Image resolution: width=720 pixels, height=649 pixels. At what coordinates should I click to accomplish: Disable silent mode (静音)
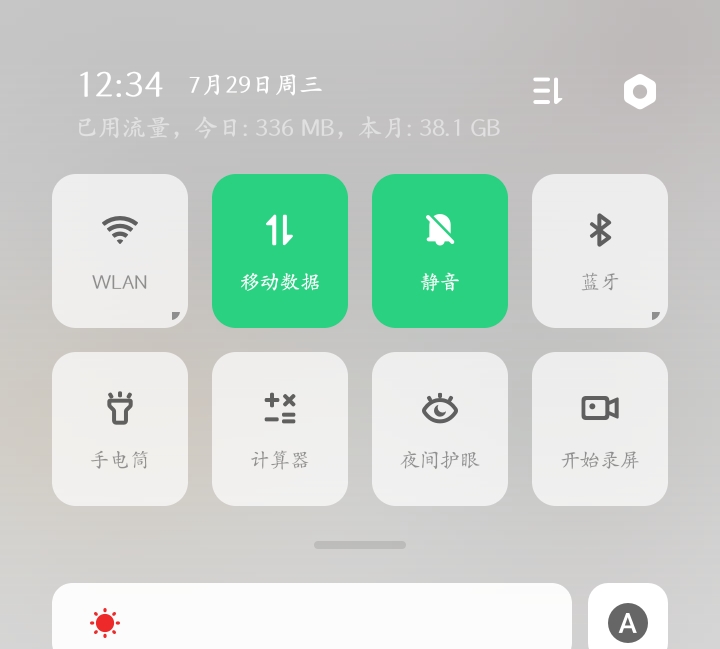pyautogui.click(x=440, y=250)
